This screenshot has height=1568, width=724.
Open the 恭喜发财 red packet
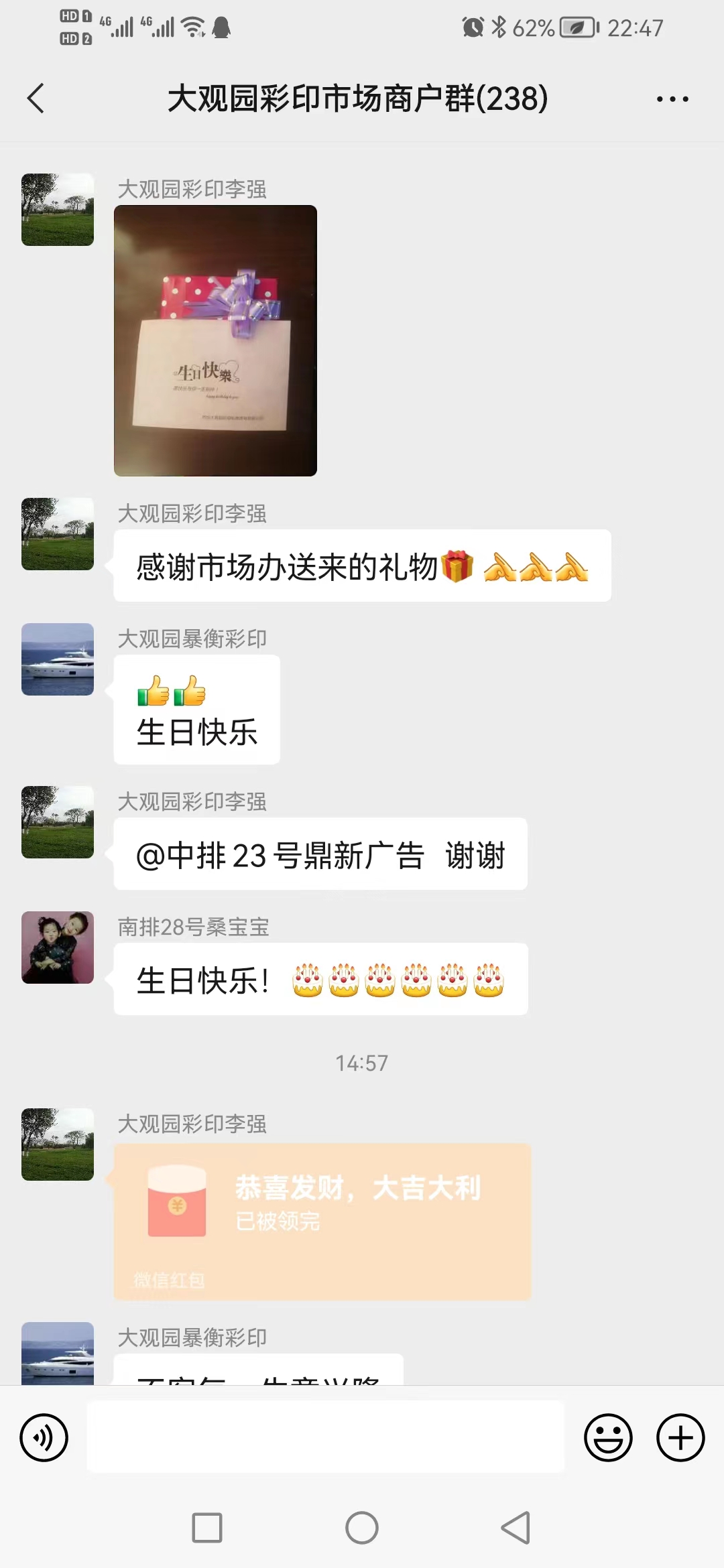322,1221
